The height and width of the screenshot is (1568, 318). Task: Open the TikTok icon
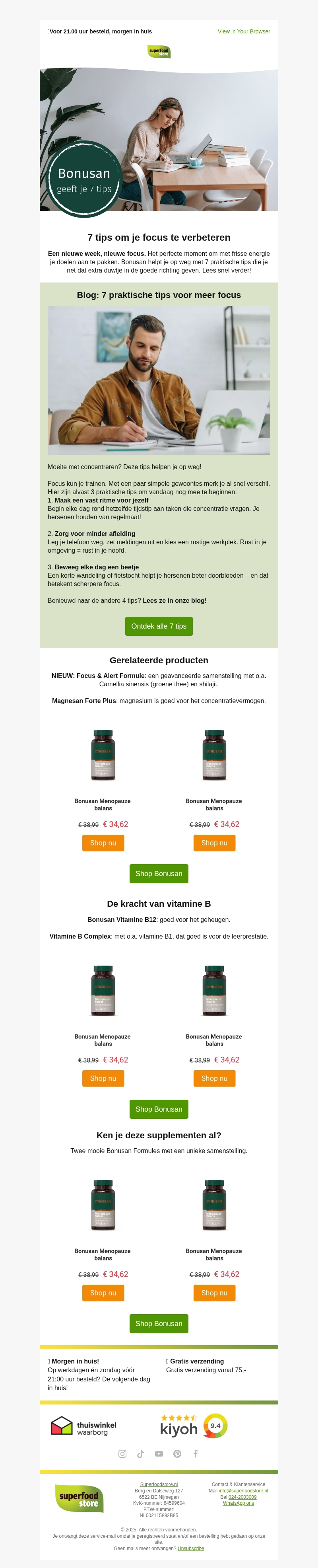pos(140,1453)
